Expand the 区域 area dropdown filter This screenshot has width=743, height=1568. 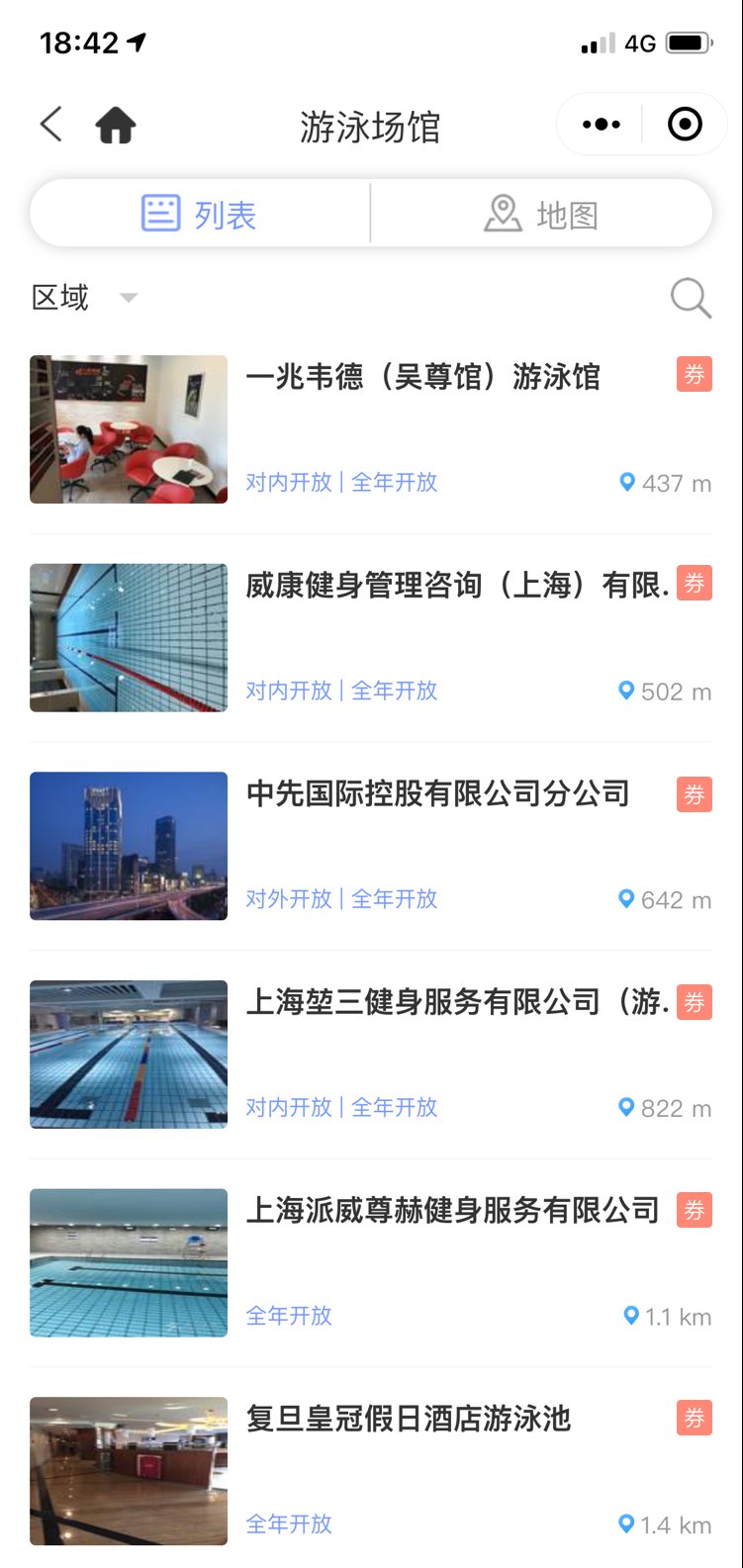(85, 297)
